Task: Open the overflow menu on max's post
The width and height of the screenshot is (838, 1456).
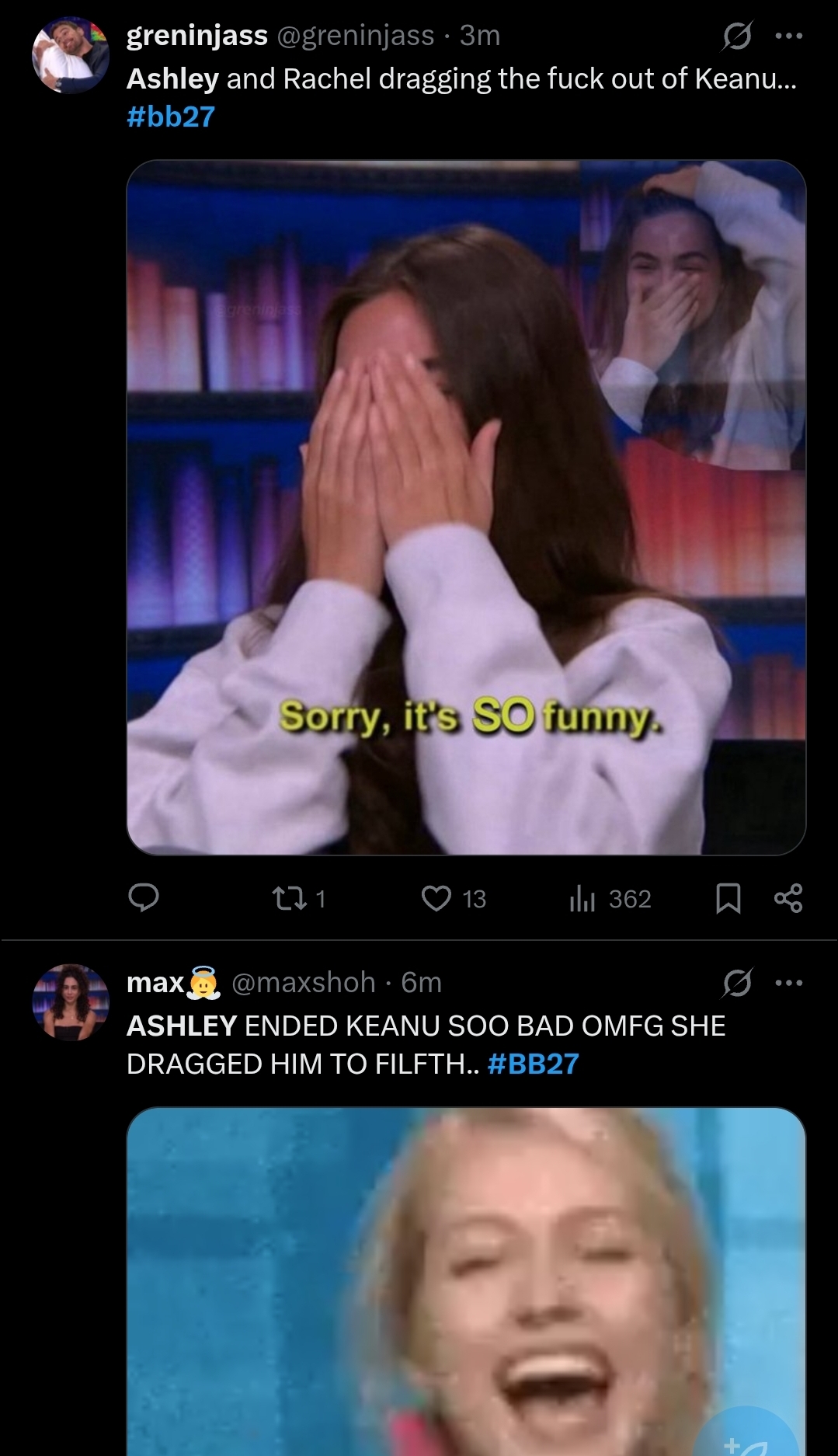Action: (788, 983)
